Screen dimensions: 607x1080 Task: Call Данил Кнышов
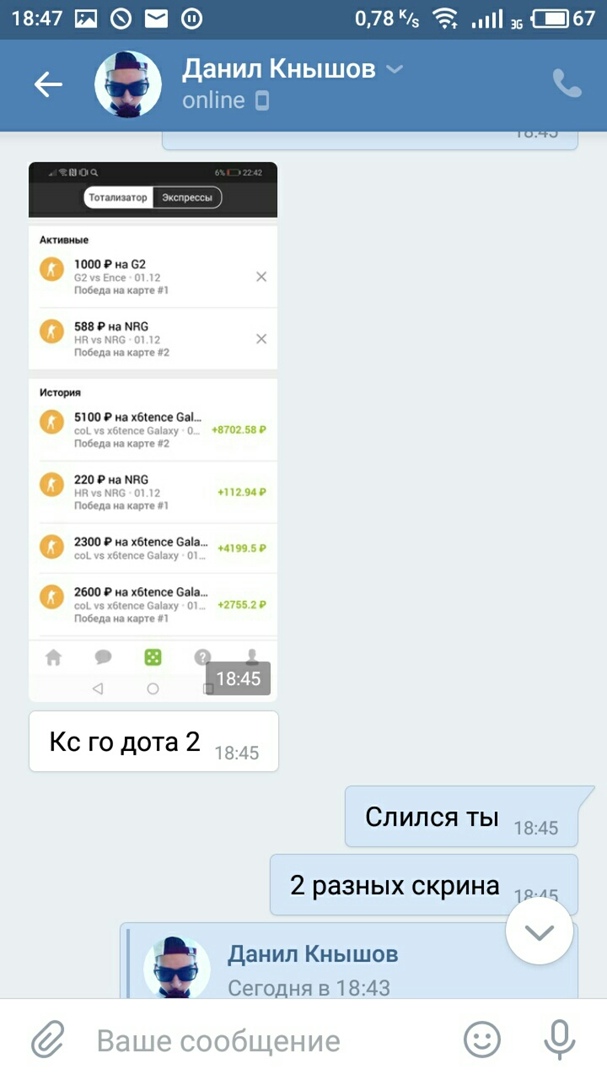click(x=567, y=84)
